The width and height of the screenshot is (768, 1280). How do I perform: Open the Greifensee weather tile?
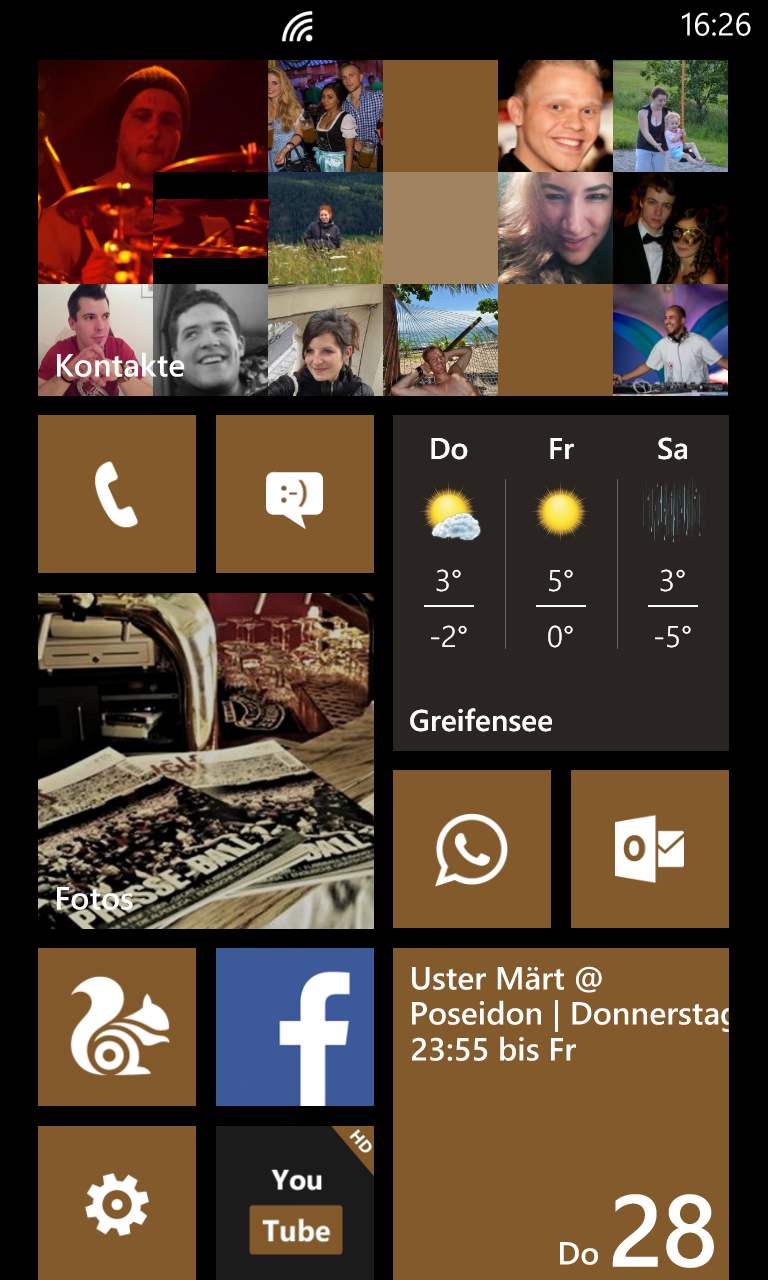click(561, 583)
